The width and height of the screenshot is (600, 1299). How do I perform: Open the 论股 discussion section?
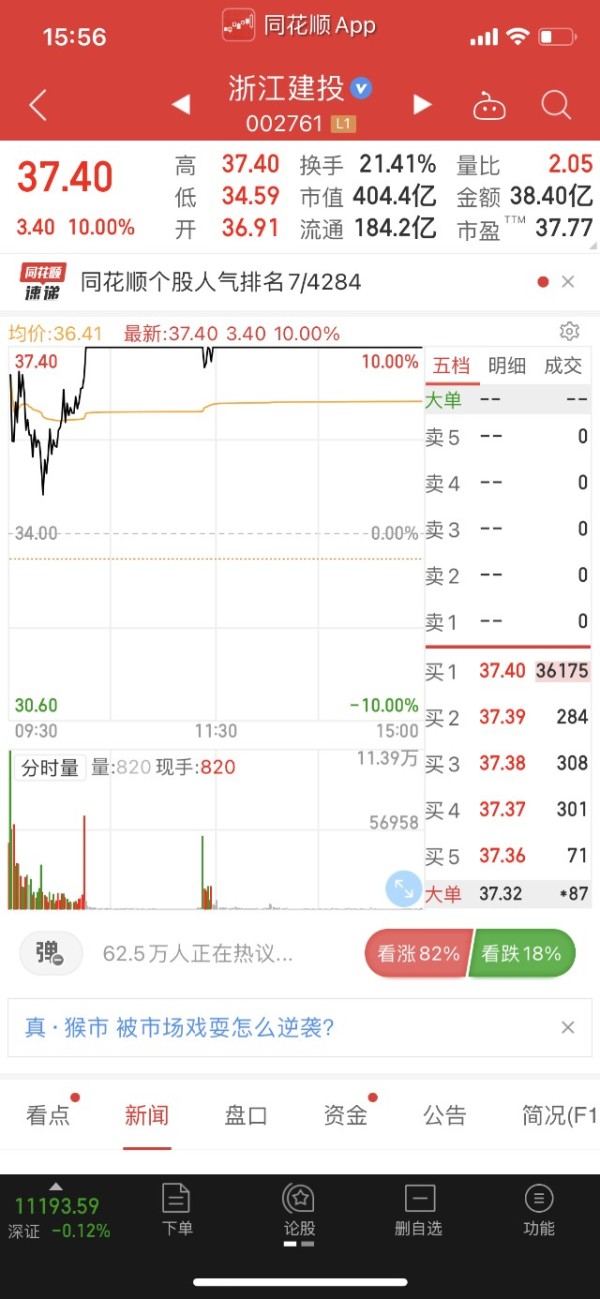click(x=299, y=1210)
